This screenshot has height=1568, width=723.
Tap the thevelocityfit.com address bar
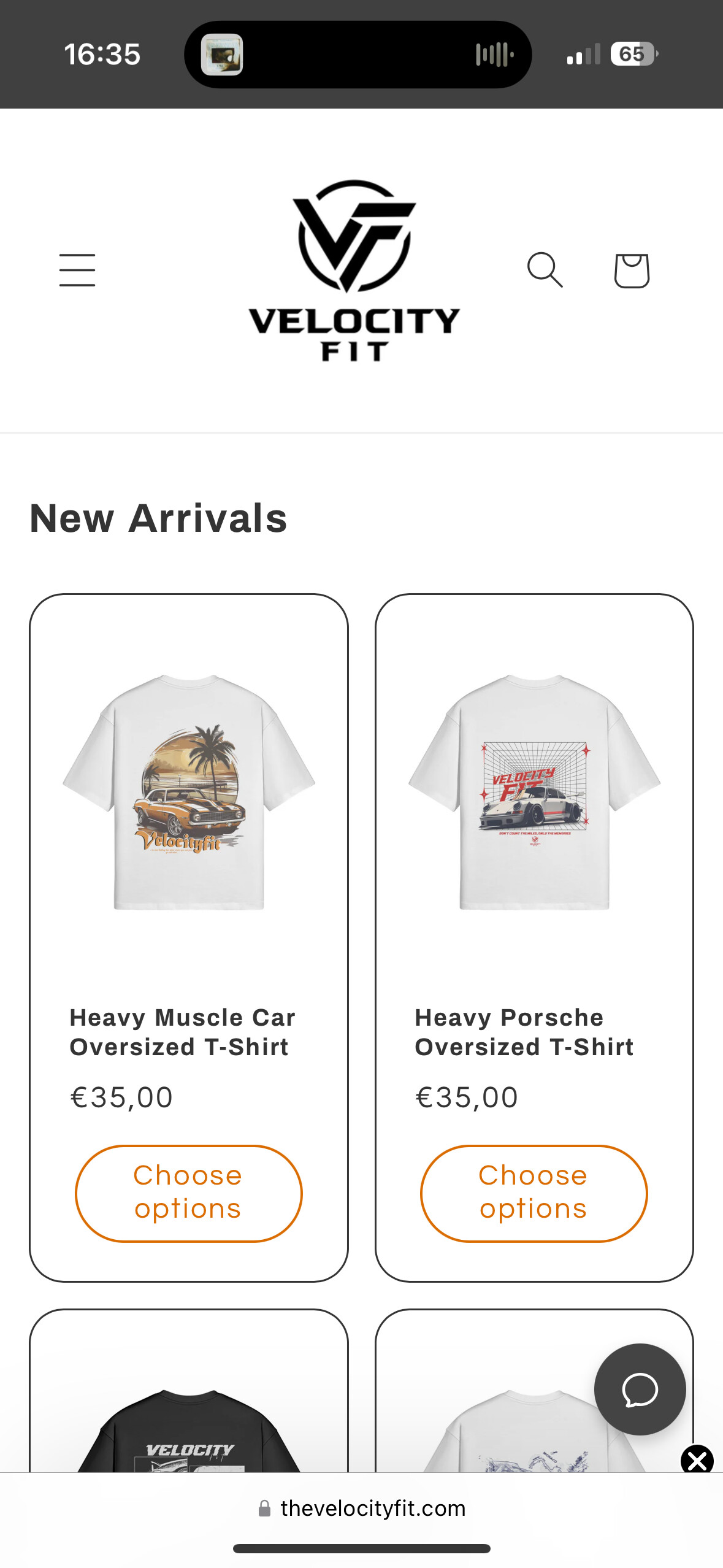coord(362,1508)
